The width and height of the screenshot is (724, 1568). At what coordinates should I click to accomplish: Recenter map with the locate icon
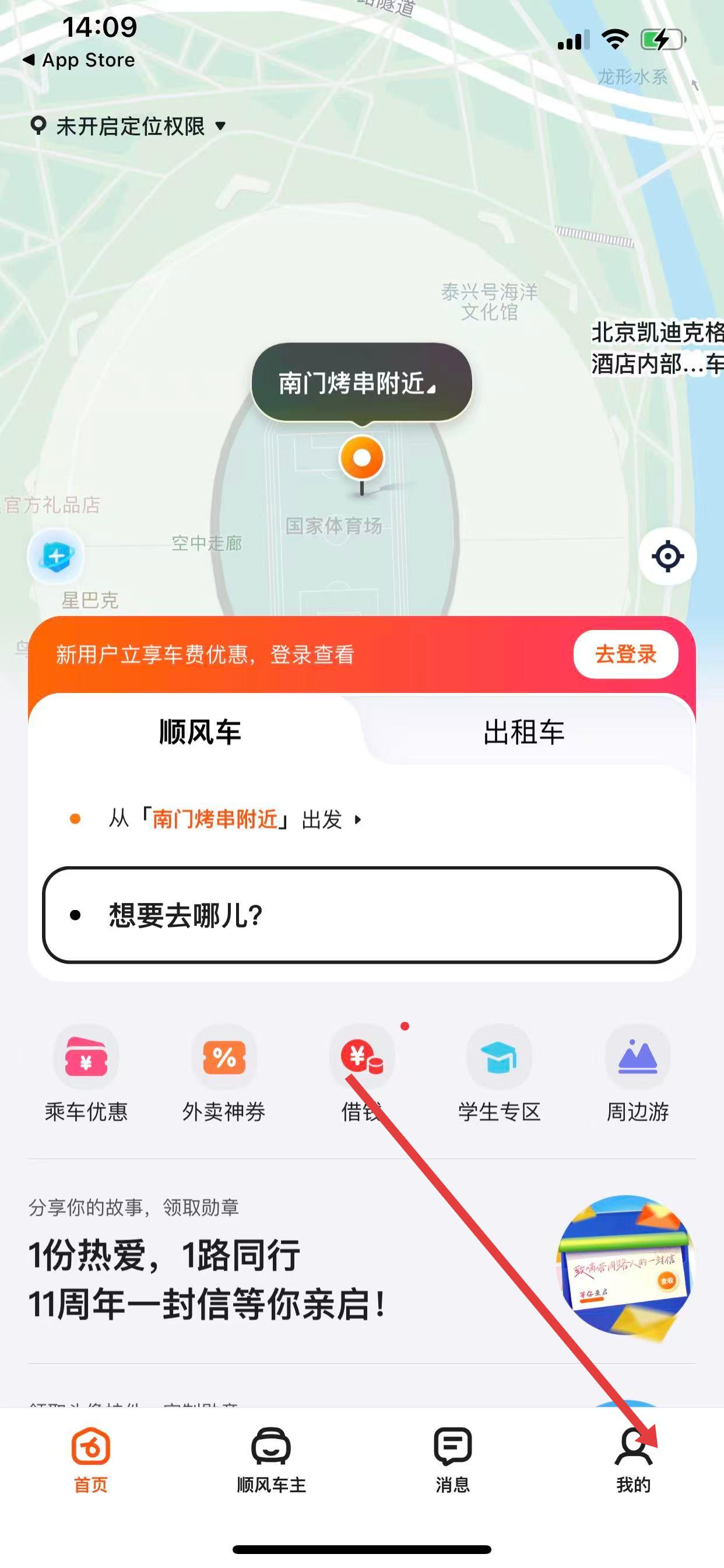667,556
